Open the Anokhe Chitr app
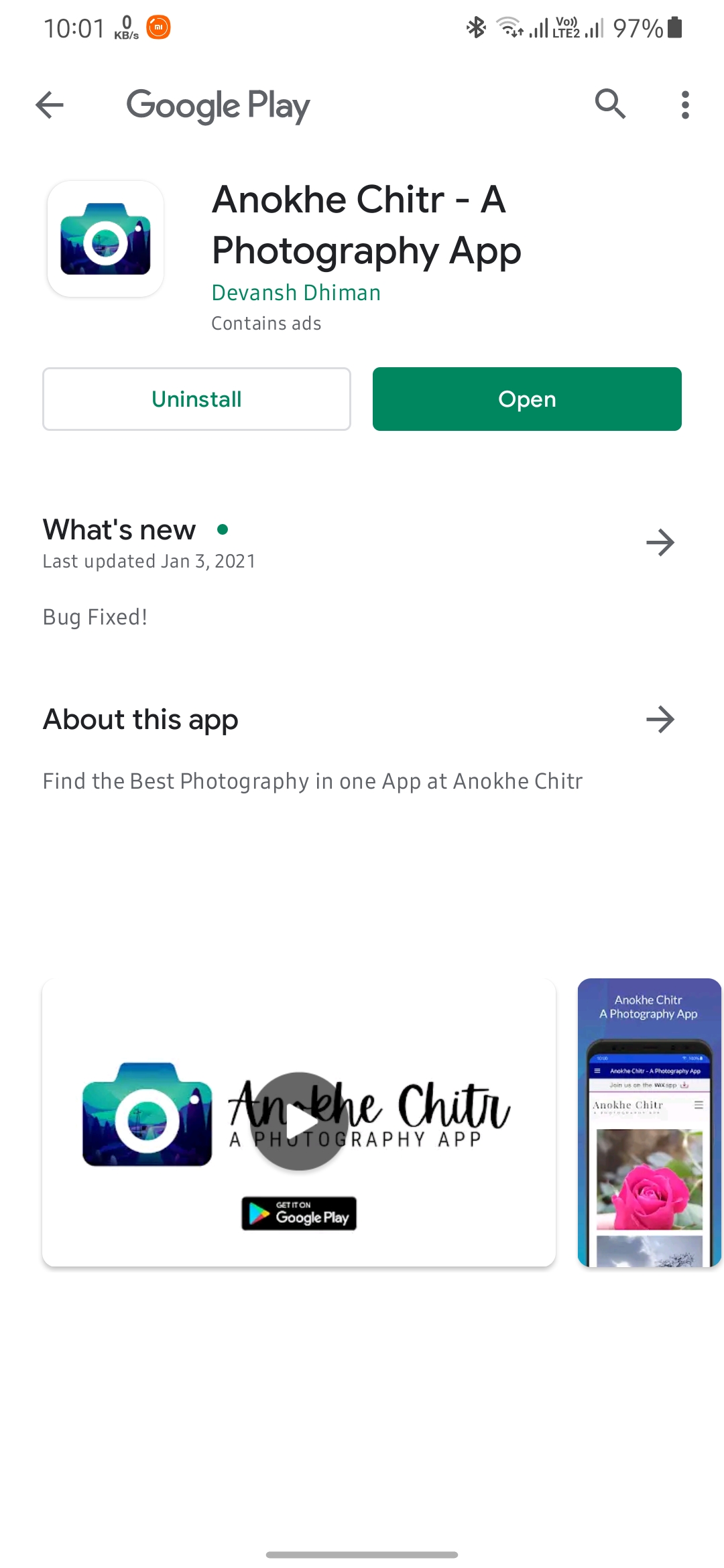 click(x=527, y=399)
